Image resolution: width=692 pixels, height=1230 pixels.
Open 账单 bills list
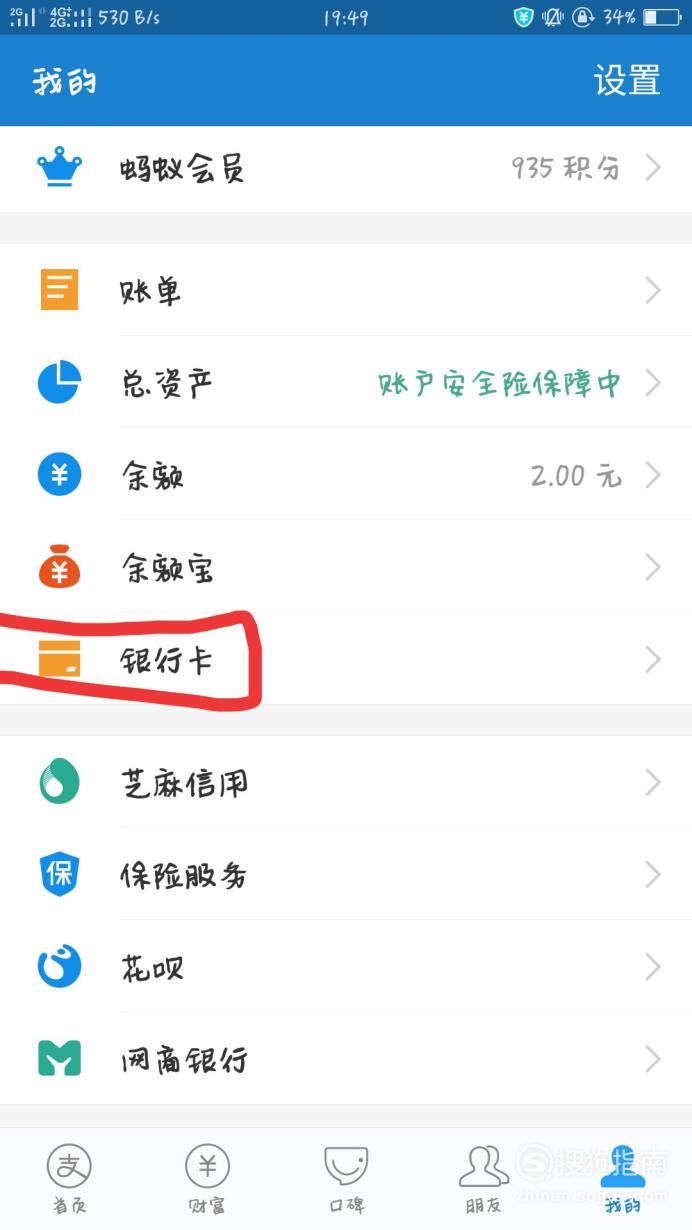(x=346, y=291)
